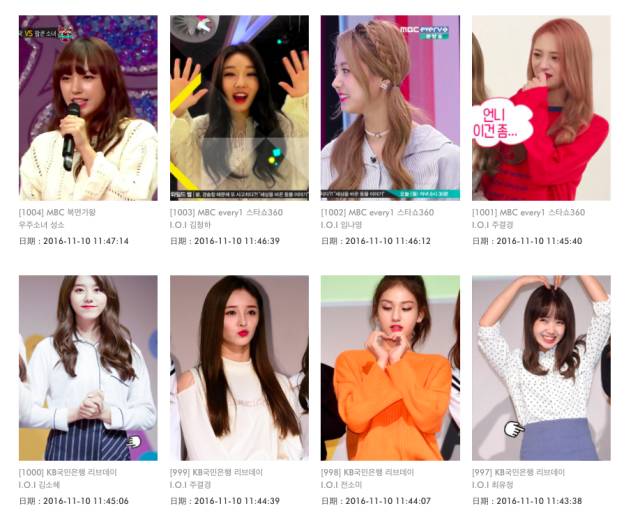Open post 1002 I.O.I 임나영
This screenshot has width=640, height=513.
[390, 107]
